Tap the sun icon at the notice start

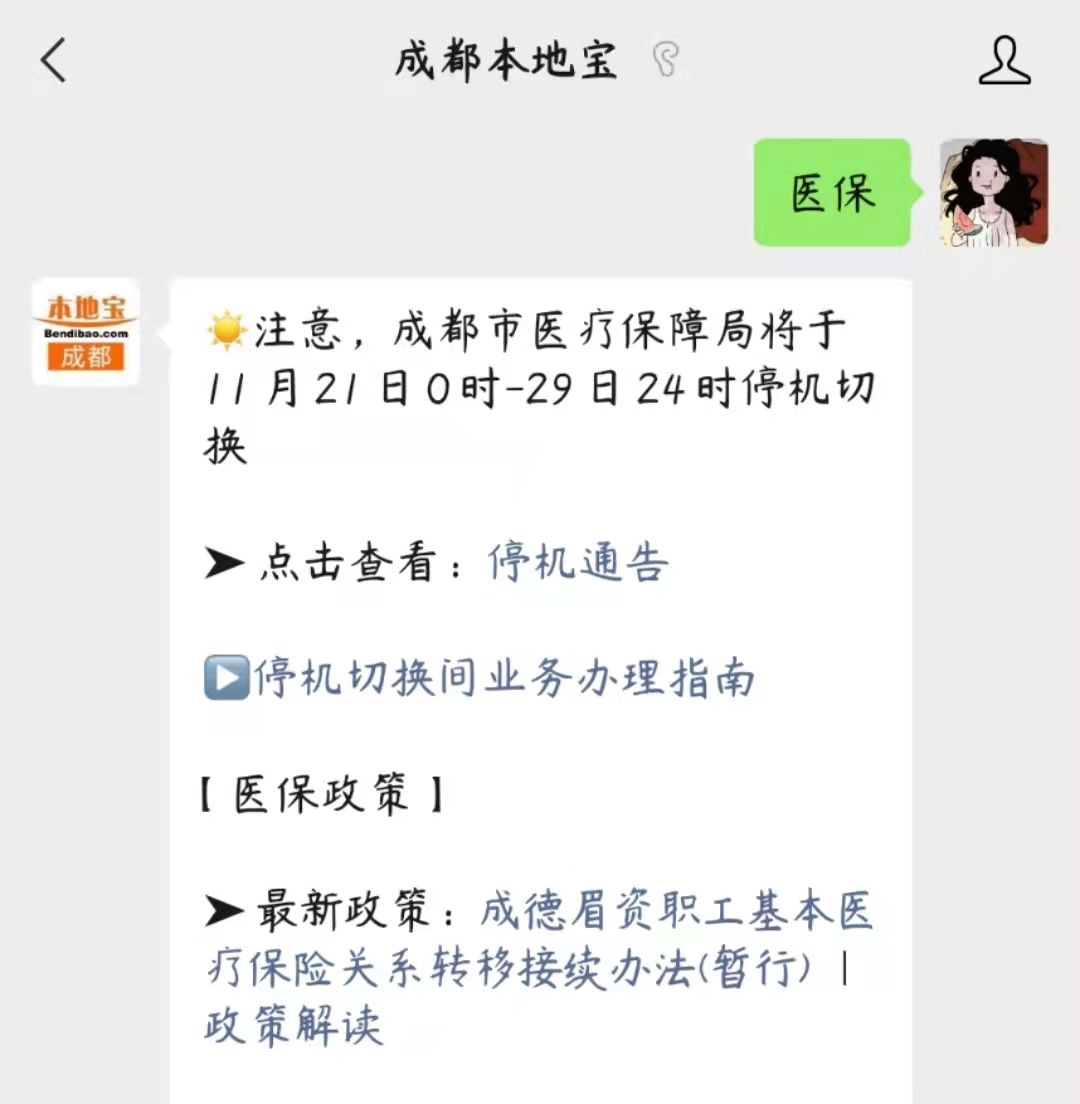coord(228,330)
